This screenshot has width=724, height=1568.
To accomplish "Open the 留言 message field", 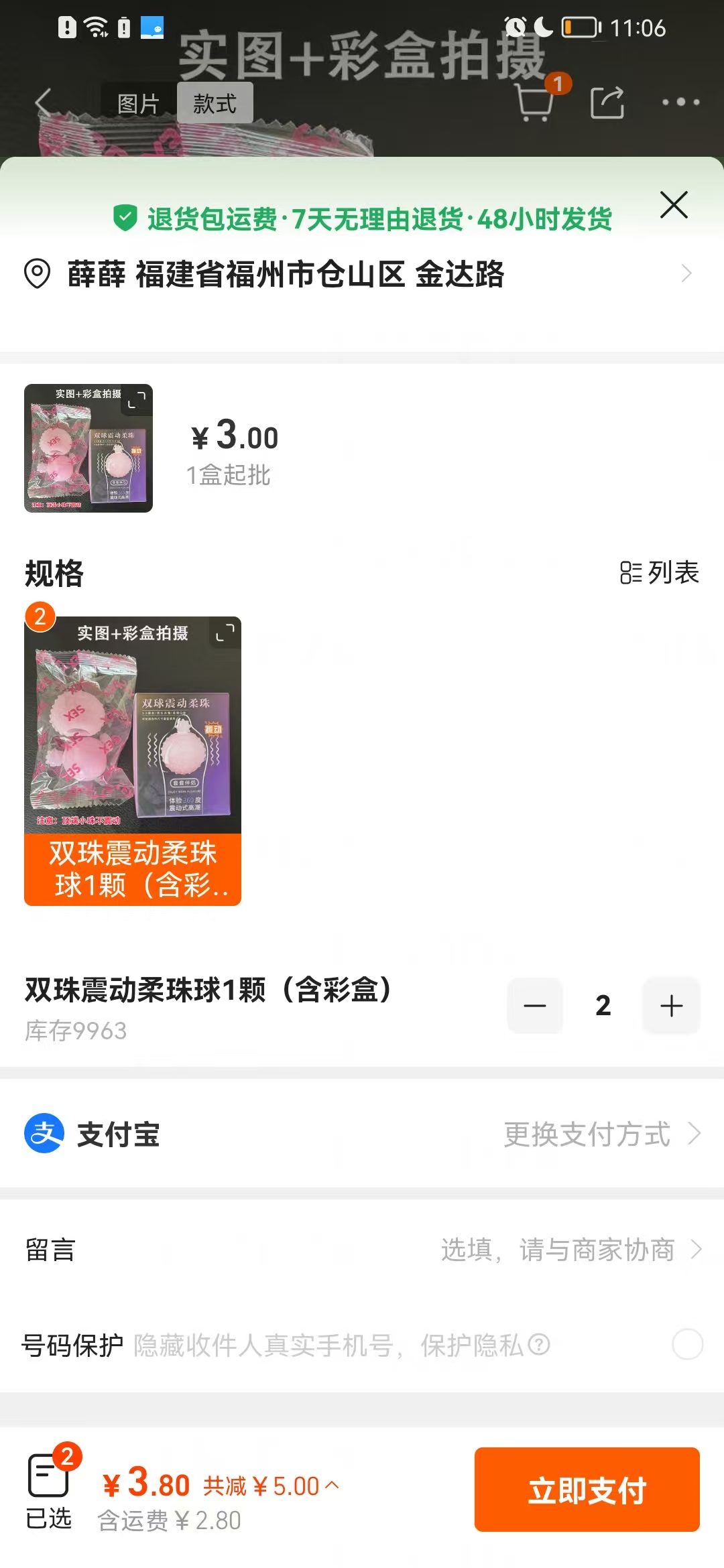I will pyautogui.click(x=362, y=1250).
